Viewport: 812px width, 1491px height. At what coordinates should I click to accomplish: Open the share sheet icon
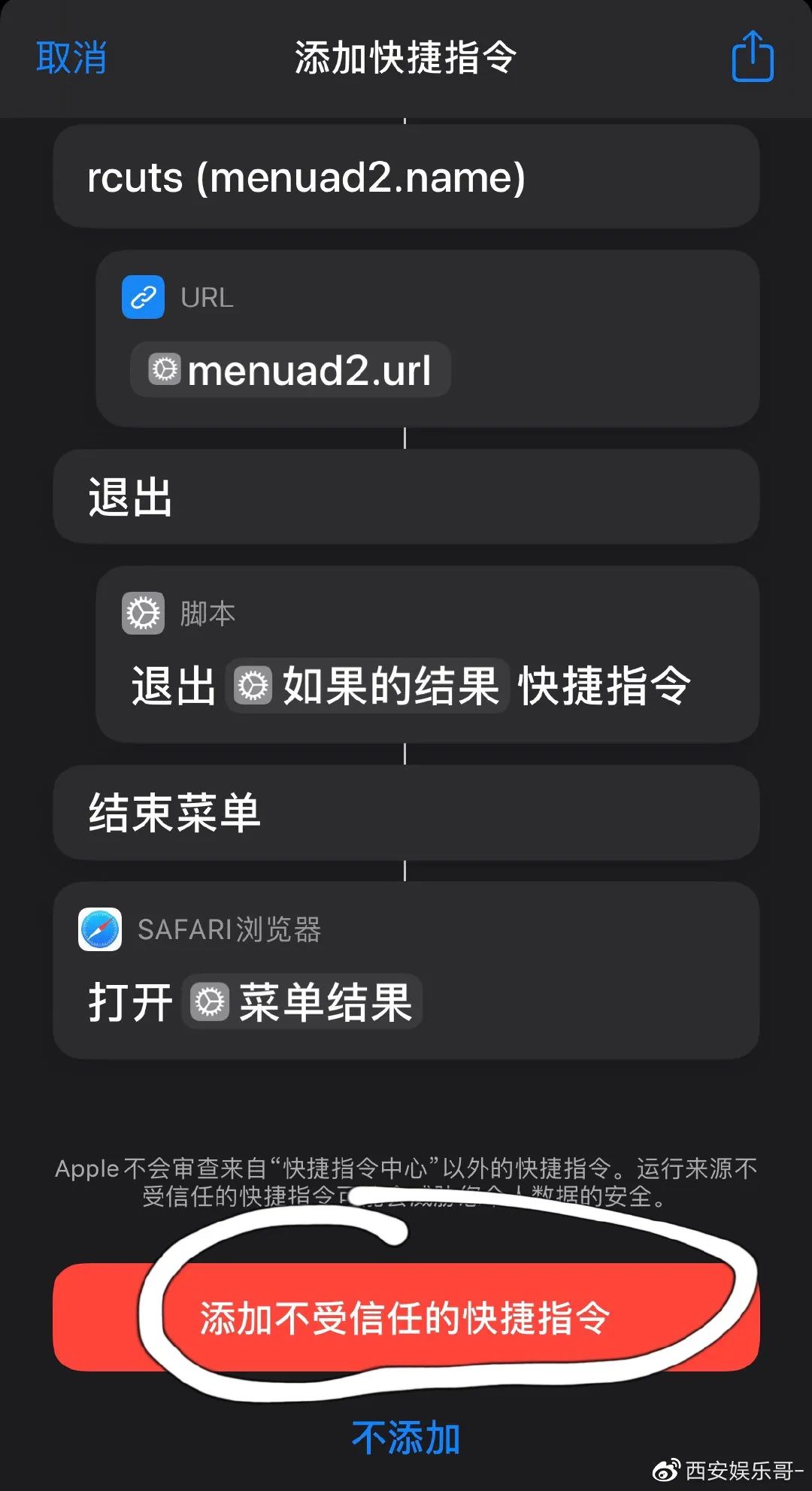(752, 57)
